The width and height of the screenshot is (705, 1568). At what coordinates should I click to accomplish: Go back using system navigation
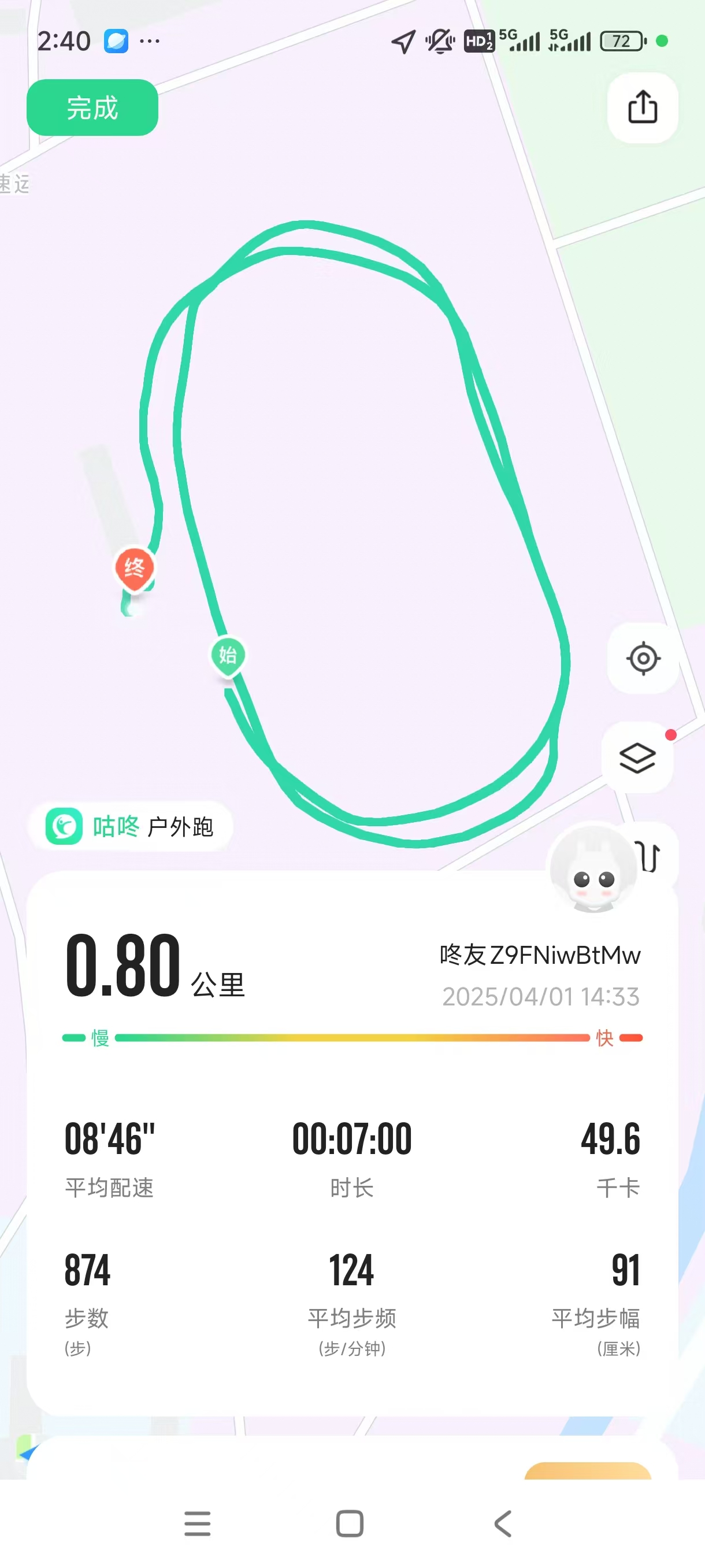click(x=503, y=1523)
